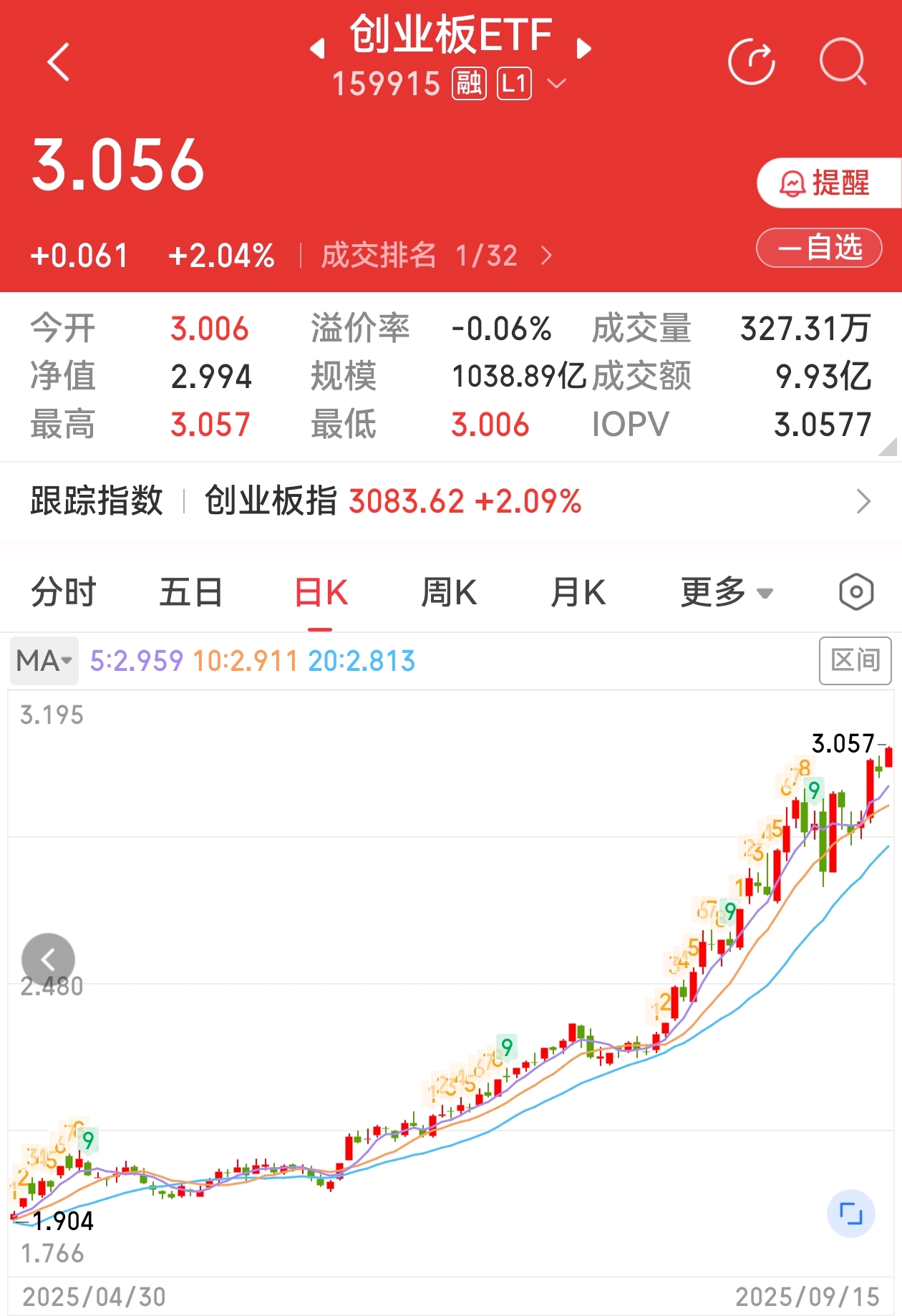Open the search icon
This screenshot has height=1316, width=902.
pos(843,62)
